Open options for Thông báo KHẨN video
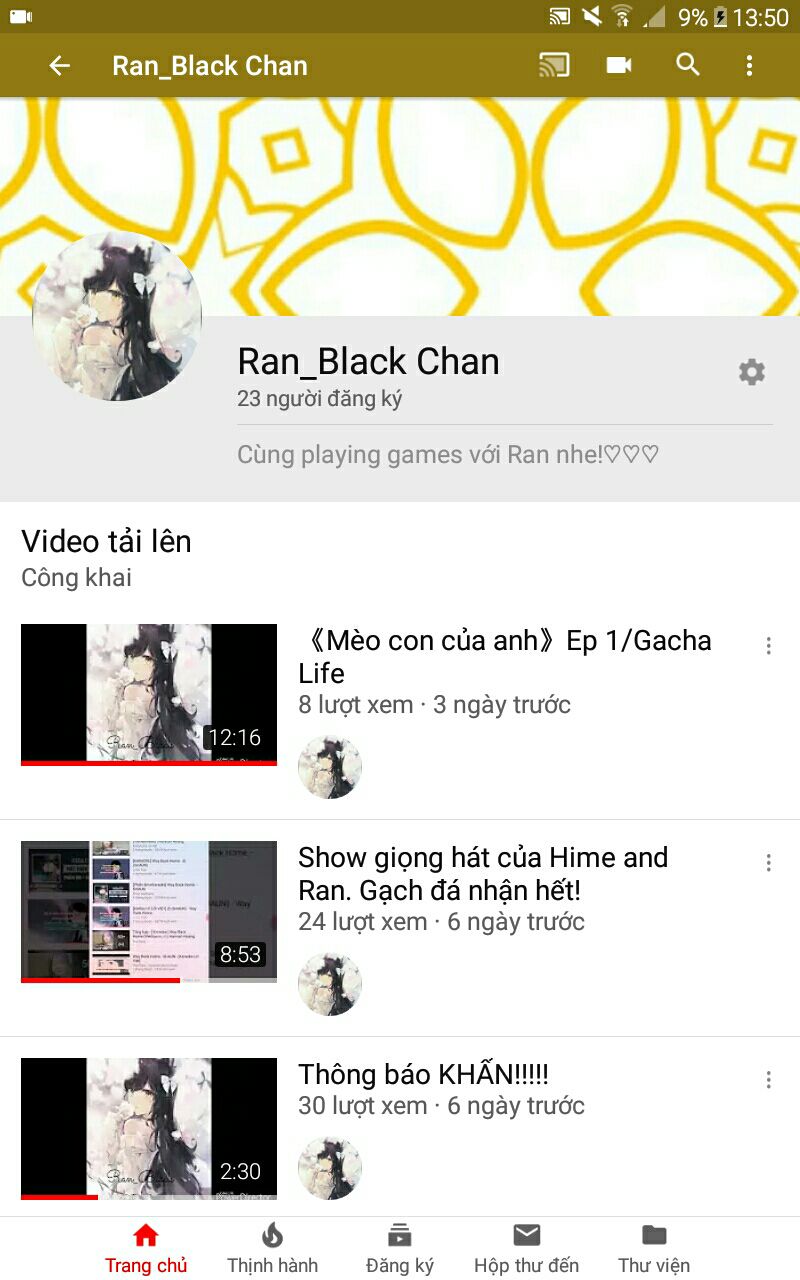 (768, 1080)
